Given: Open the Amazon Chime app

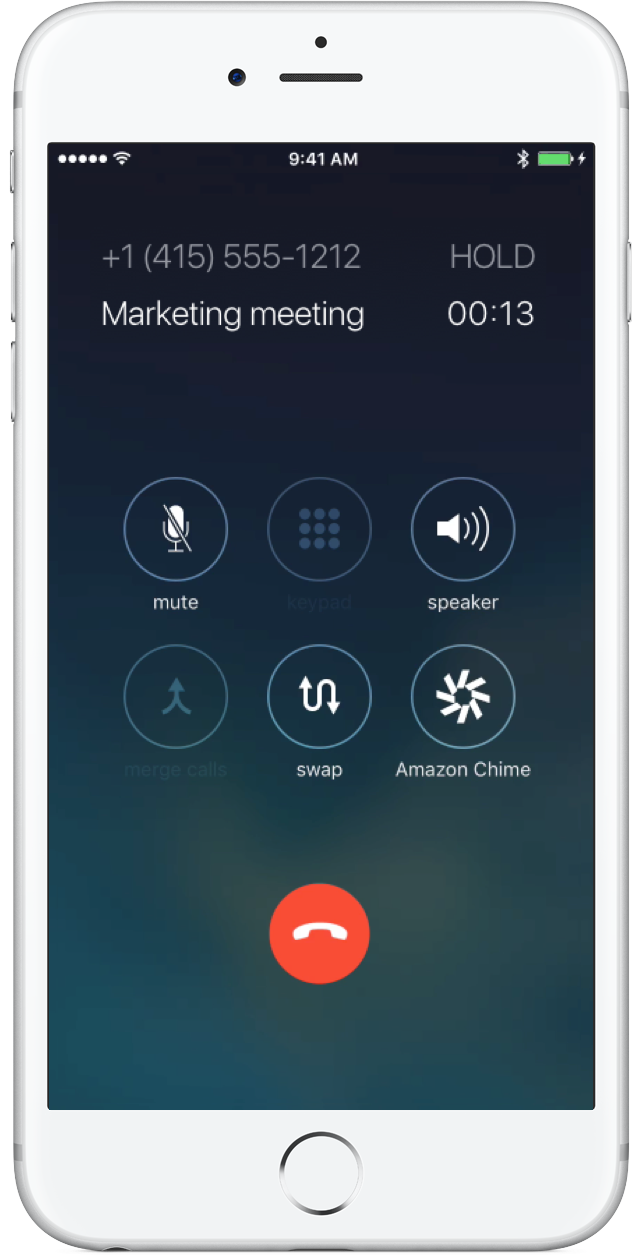Looking at the screenshot, I should 463,696.
